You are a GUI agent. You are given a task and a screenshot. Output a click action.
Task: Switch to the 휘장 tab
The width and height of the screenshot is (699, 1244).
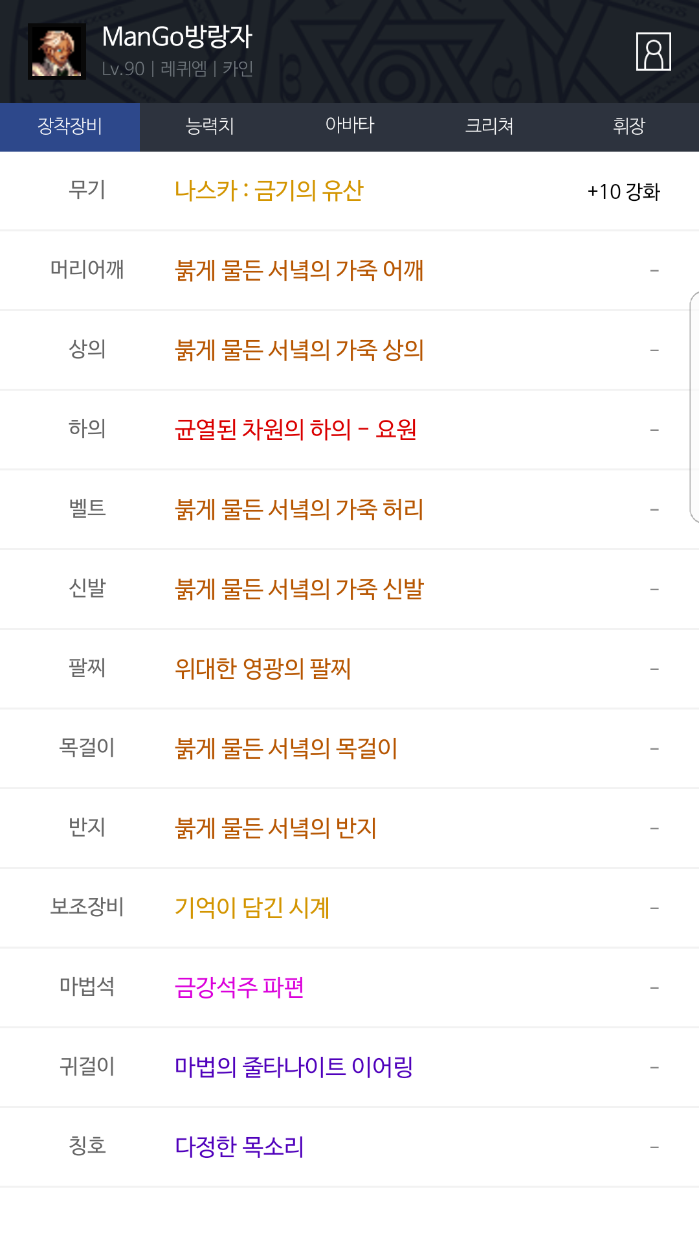(x=629, y=126)
